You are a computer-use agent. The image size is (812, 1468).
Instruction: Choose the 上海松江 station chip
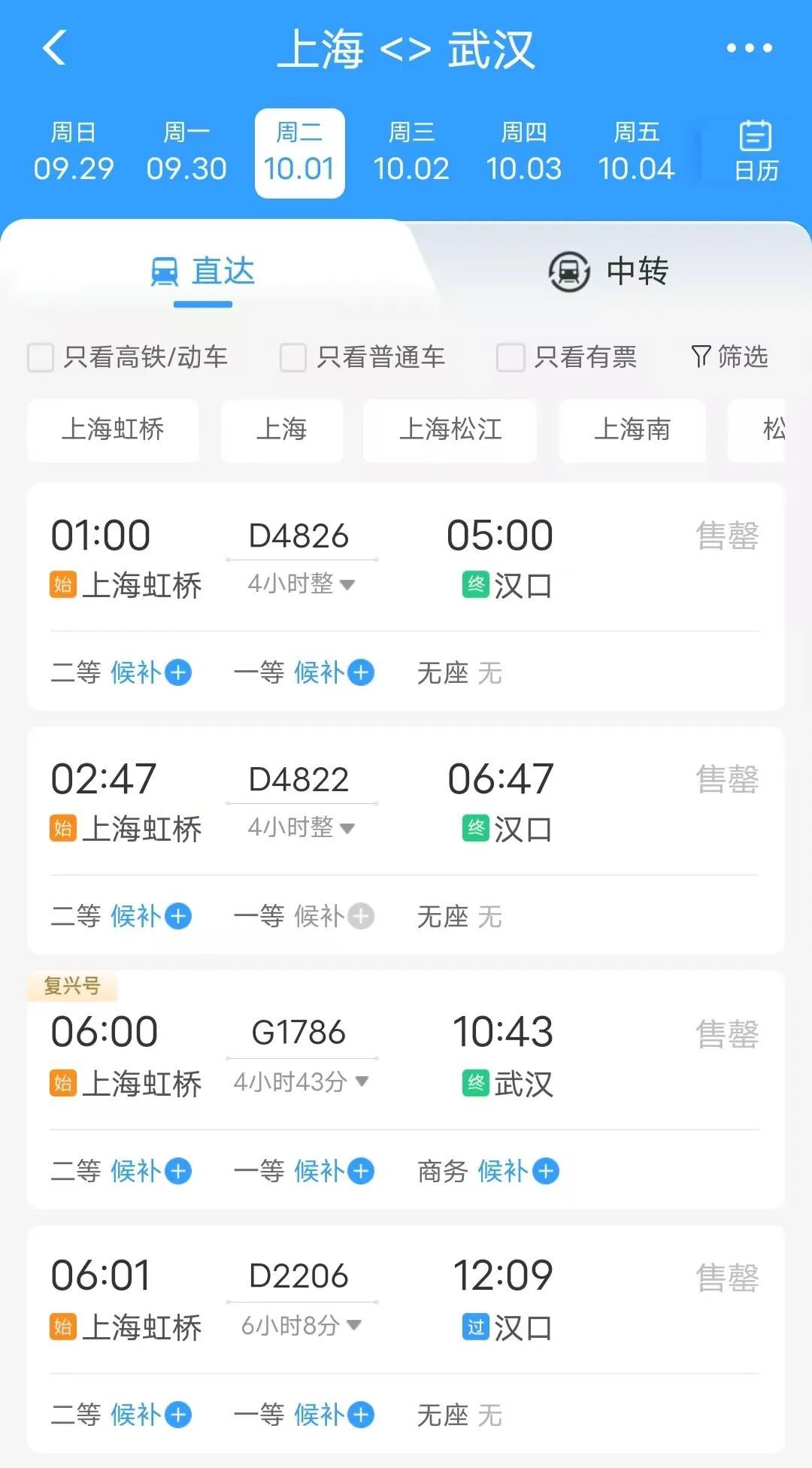tap(449, 430)
